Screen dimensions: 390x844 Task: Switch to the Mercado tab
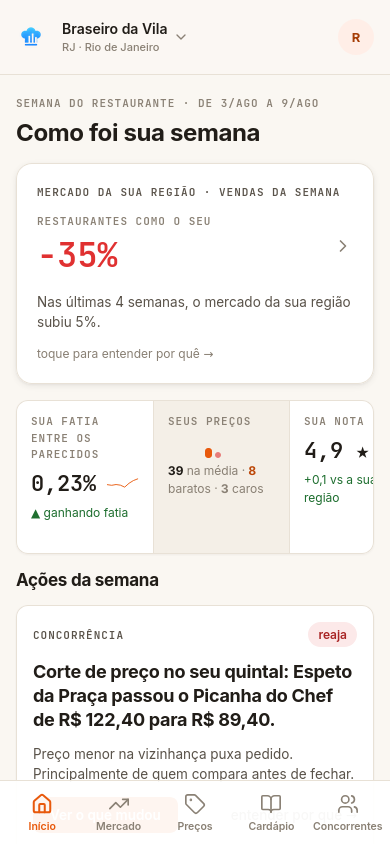(118, 812)
